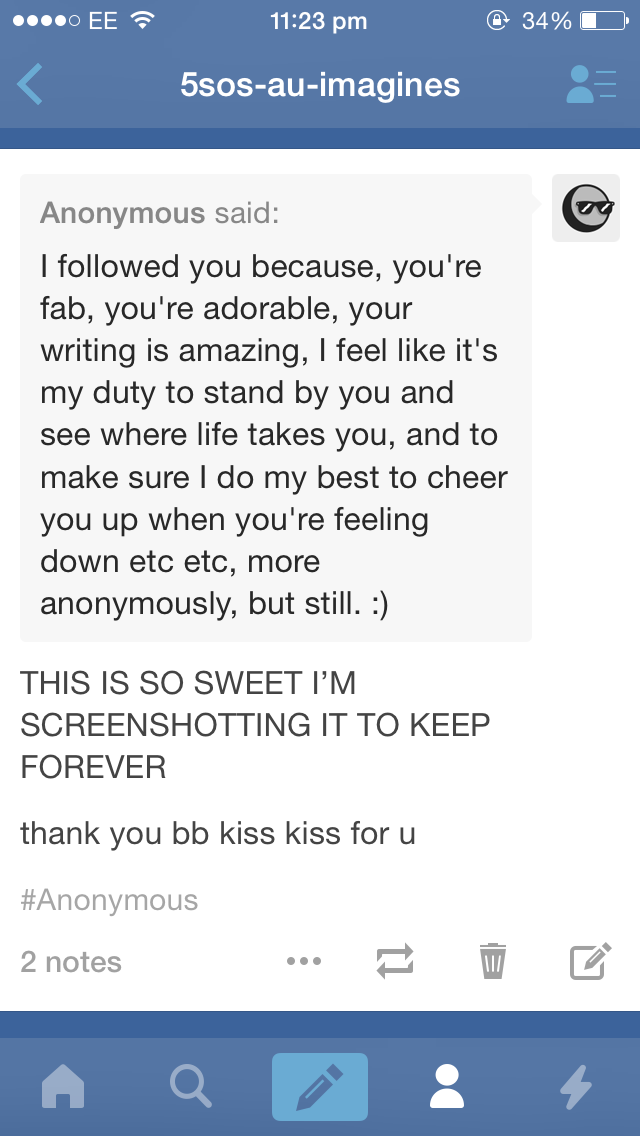This screenshot has height=1136, width=640.
Task: Open the blog members icon in header
Action: 591,84
